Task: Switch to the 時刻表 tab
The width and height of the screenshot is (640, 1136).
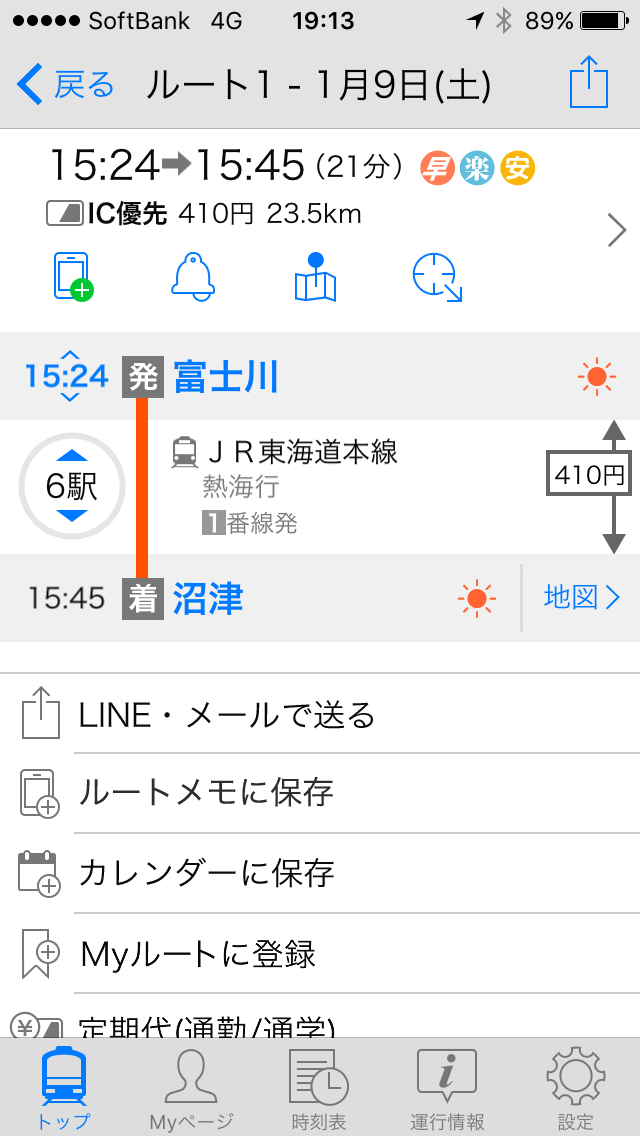Action: 318,1089
